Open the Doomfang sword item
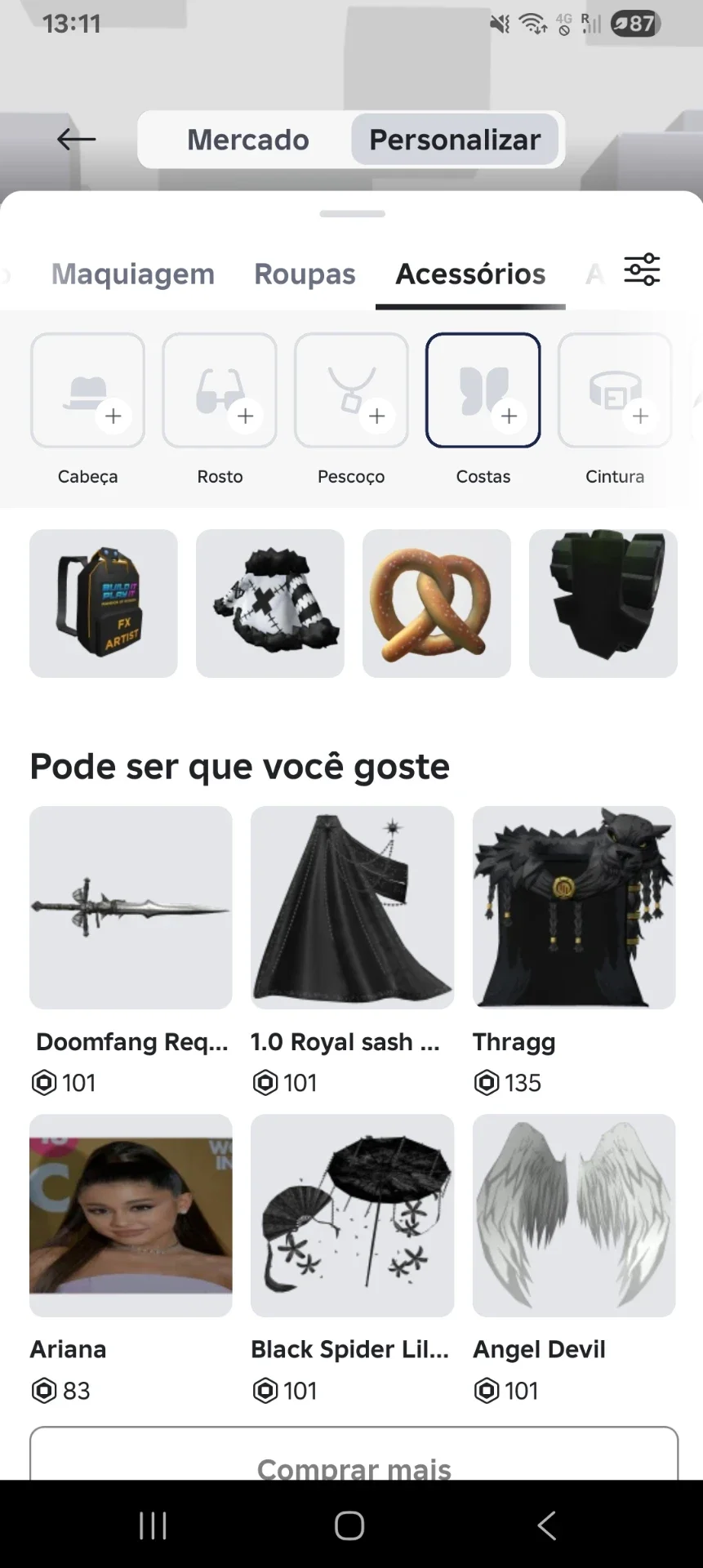Image resolution: width=703 pixels, height=1568 pixels. pyautogui.click(x=131, y=907)
